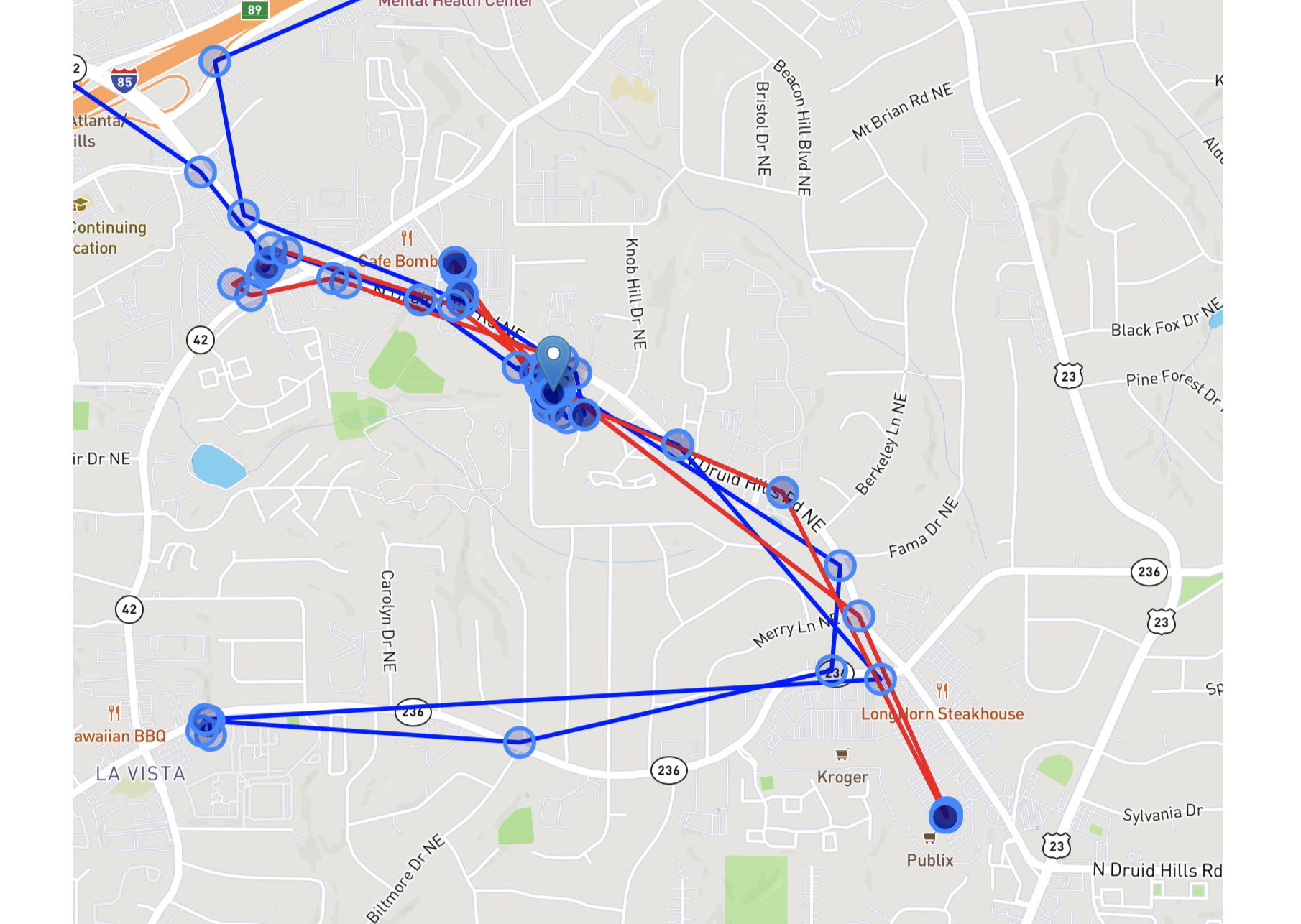This screenshot has height=924, width=1301.
Task: Open the LongHorn Steakhouse map label
Action: point(942,713)
